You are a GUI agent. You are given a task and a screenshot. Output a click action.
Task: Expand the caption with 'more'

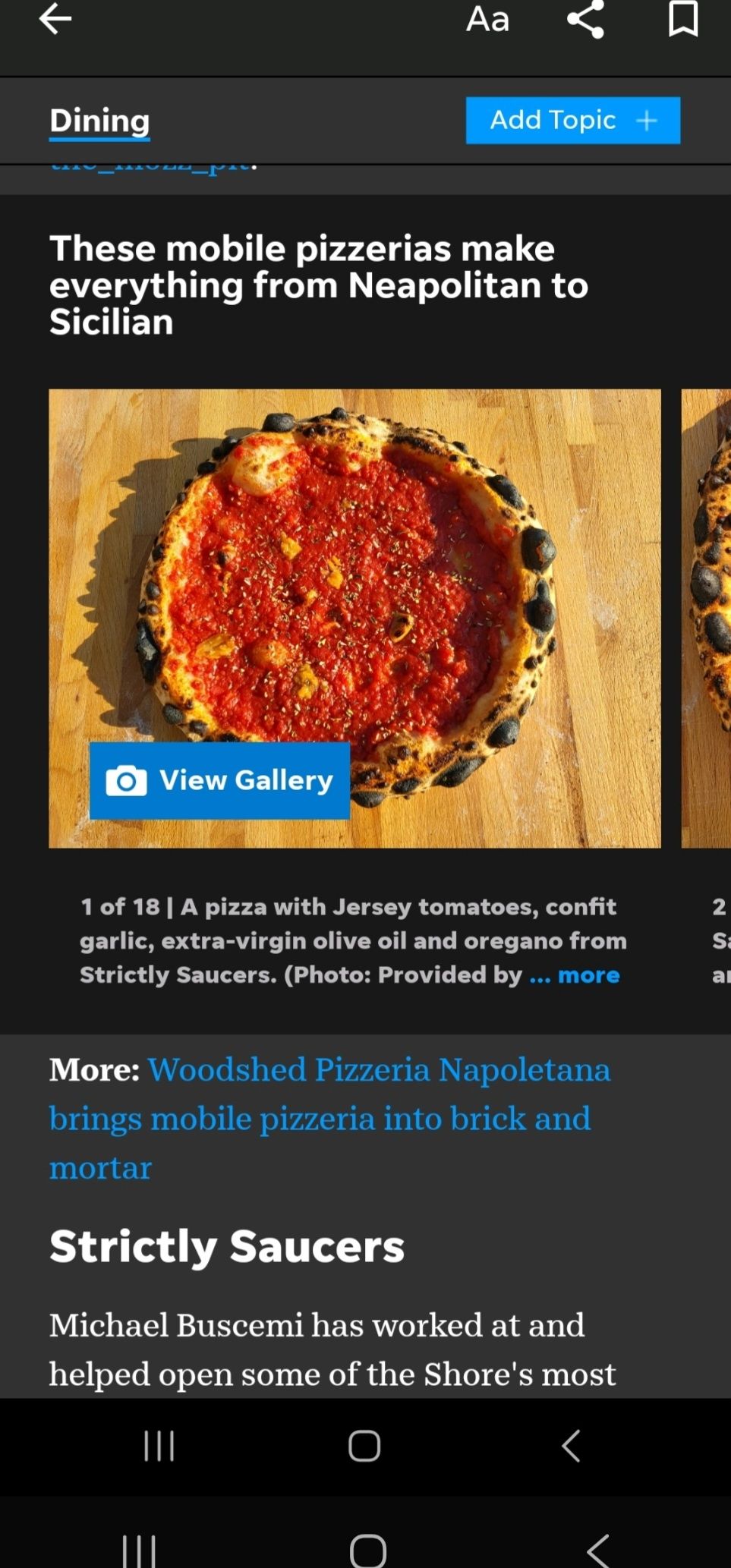588,975
